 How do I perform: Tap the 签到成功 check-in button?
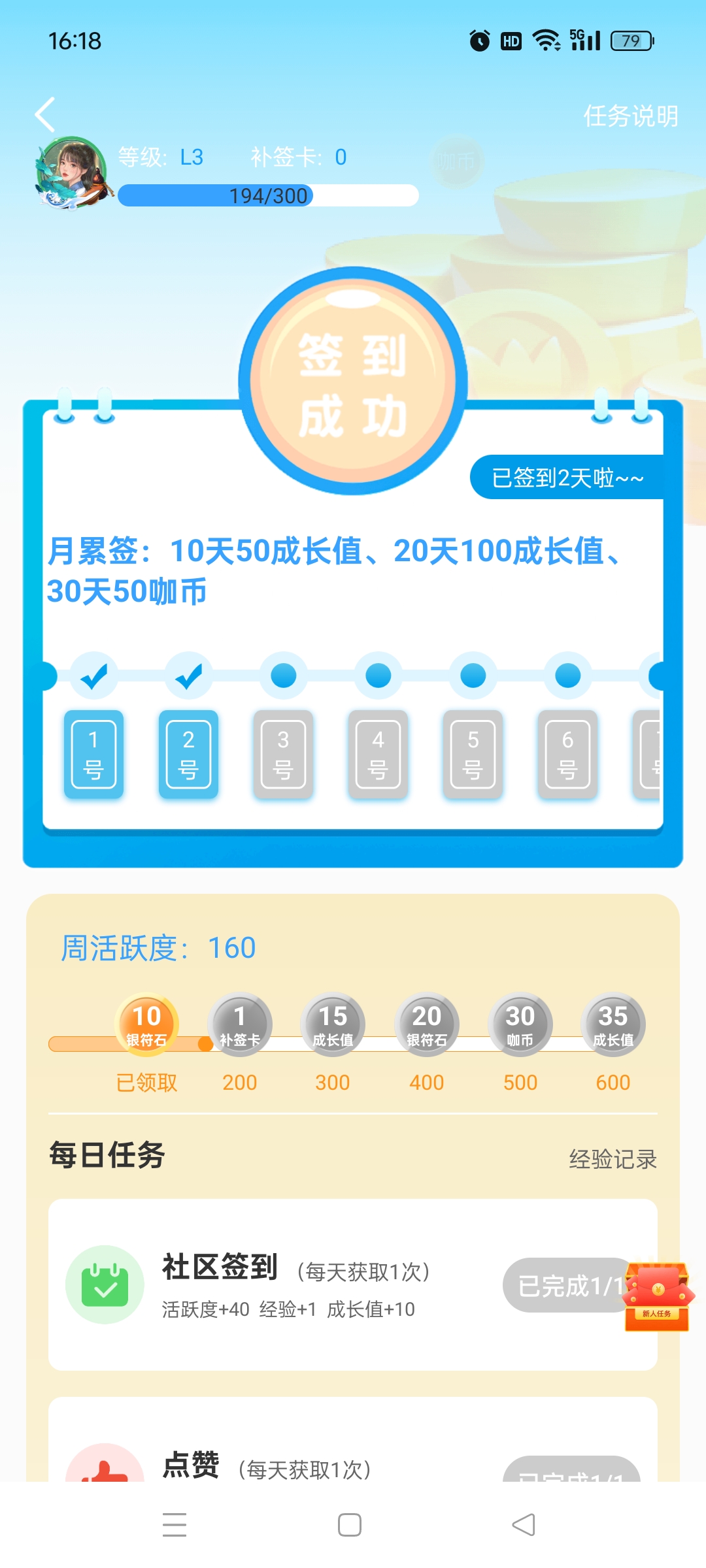pyautogui.click(x=353, y=382)
